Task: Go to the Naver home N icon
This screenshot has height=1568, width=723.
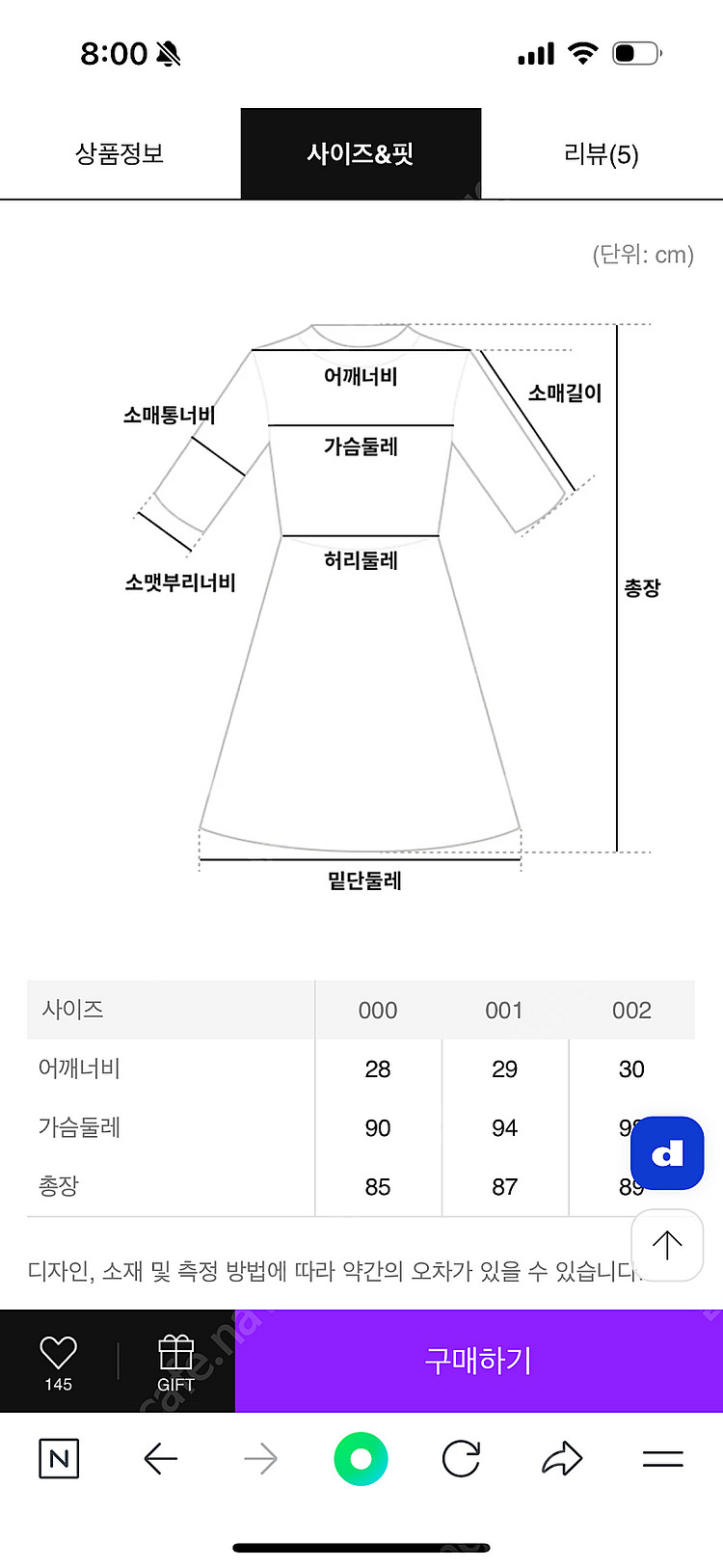Action: [59, 1458]
